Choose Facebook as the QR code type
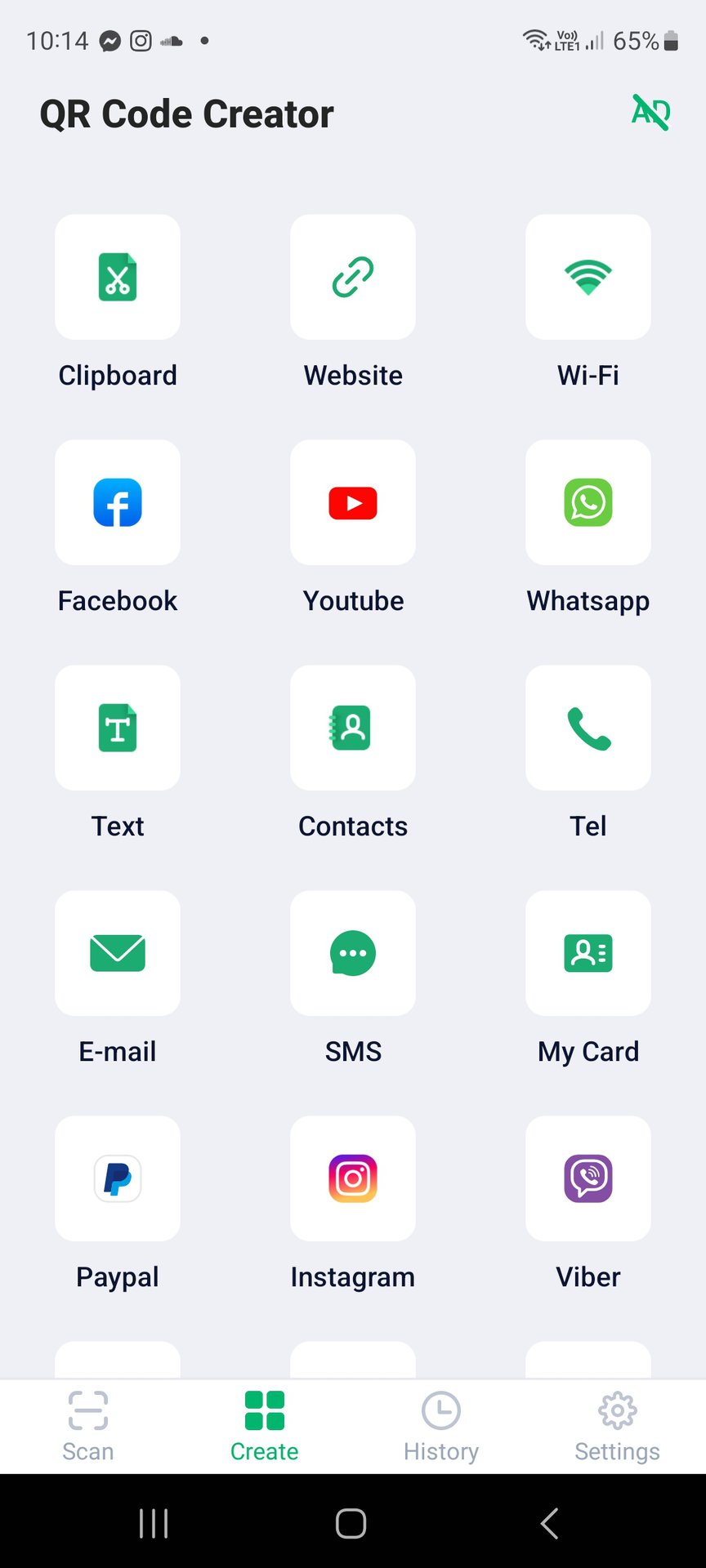 pos(118,503)
